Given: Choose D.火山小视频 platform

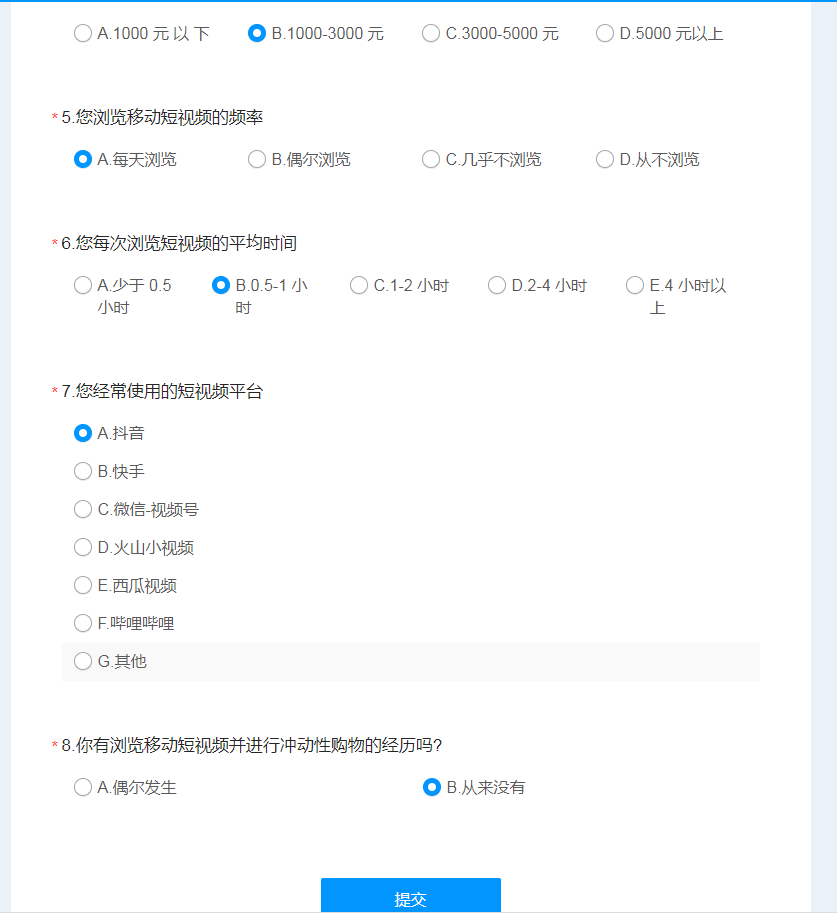Looking at the screenshot, I should point(83,547).
